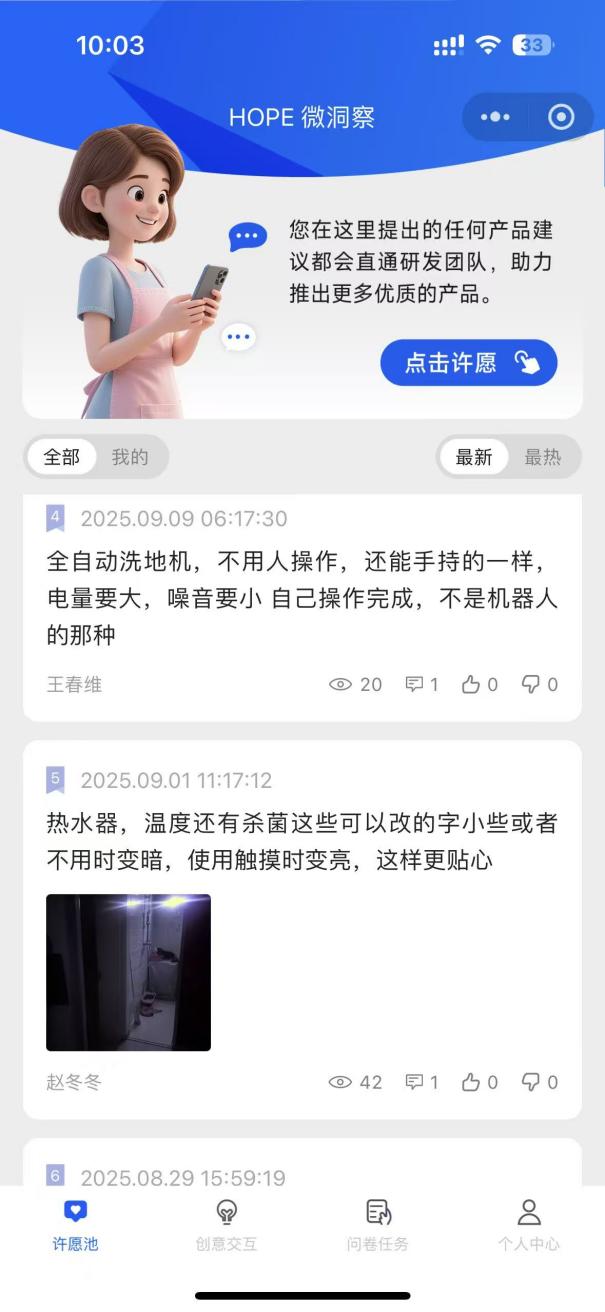Image resolution: width=605 pixels, height=1312 pixels.
Task: Like 王春维's wish post
Action: [x=479, y=685]
